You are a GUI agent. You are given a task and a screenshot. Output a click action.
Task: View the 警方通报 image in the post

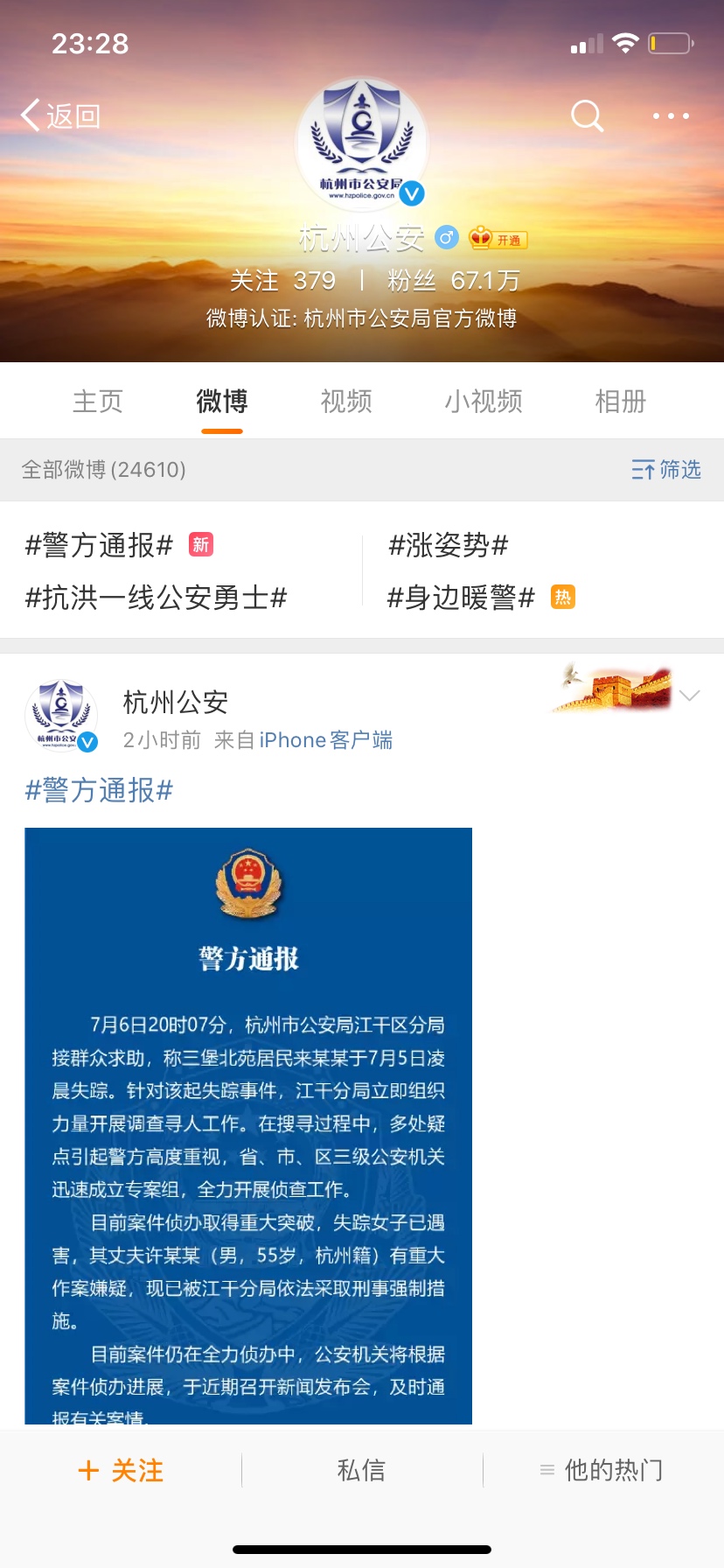coord(248,1124)
